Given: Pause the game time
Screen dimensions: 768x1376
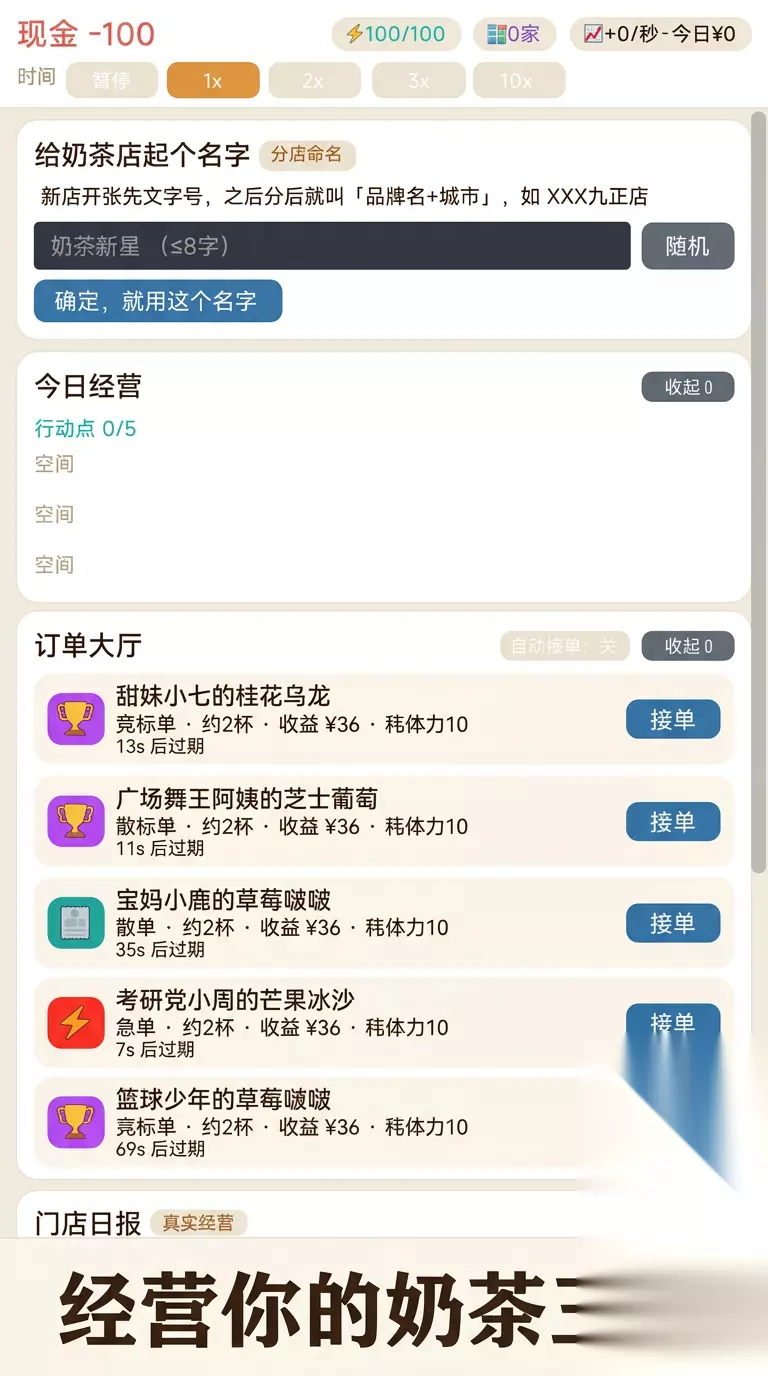Looking at the screenshot, I should (112, 80).
